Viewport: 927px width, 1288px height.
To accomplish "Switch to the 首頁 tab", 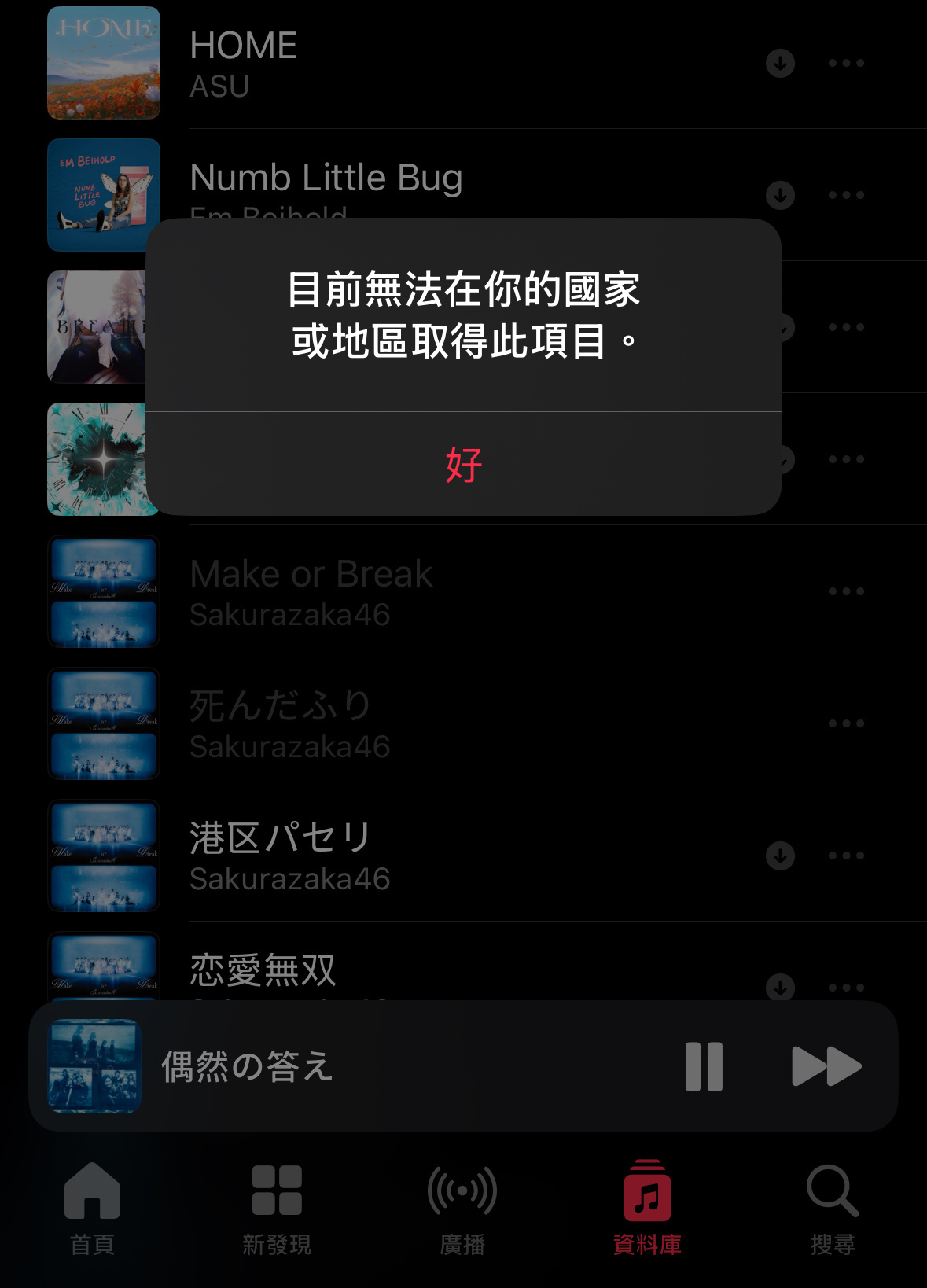I will click(92, 1208).
